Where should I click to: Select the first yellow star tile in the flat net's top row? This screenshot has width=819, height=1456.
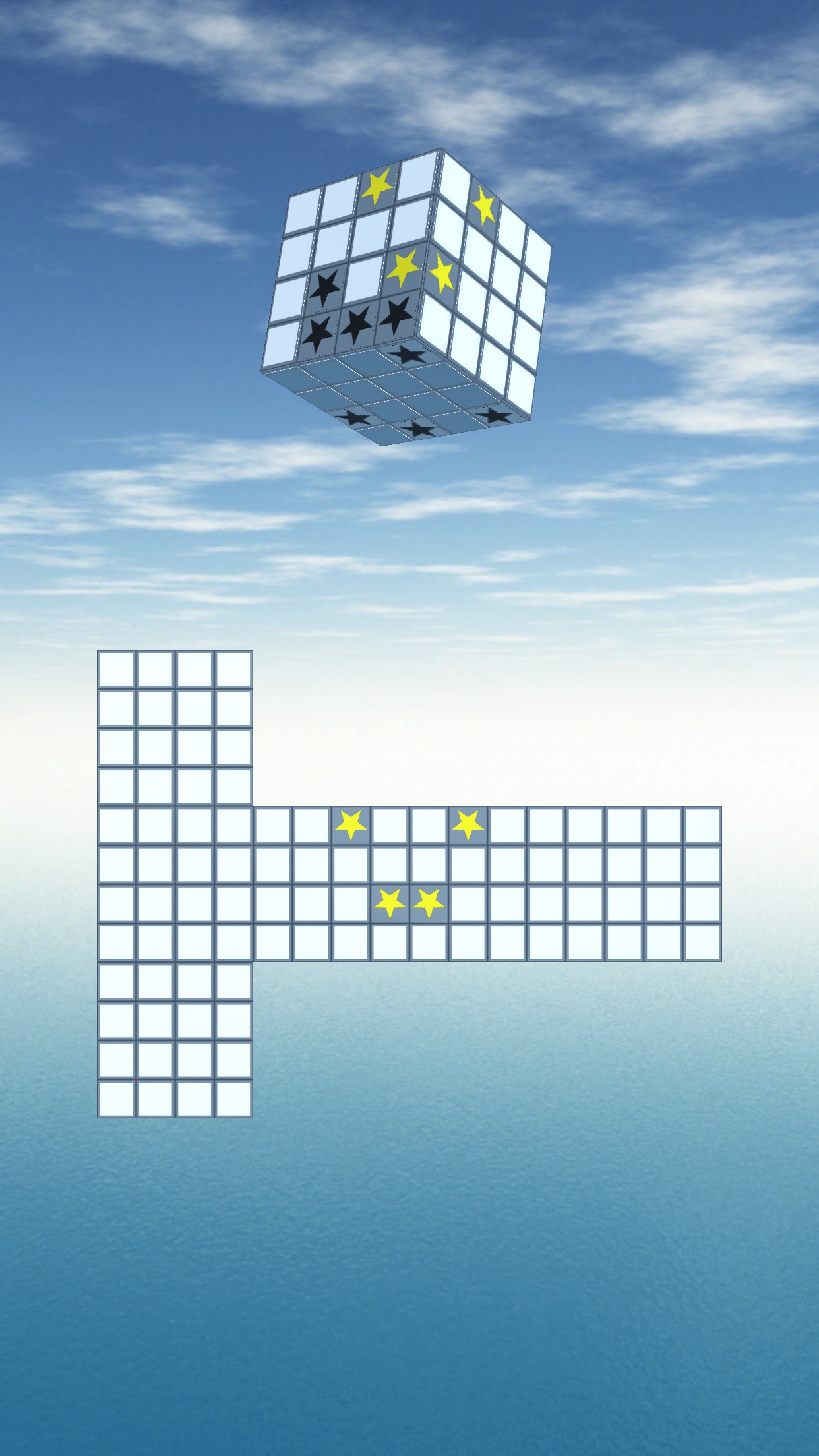(x=351, y=825)
